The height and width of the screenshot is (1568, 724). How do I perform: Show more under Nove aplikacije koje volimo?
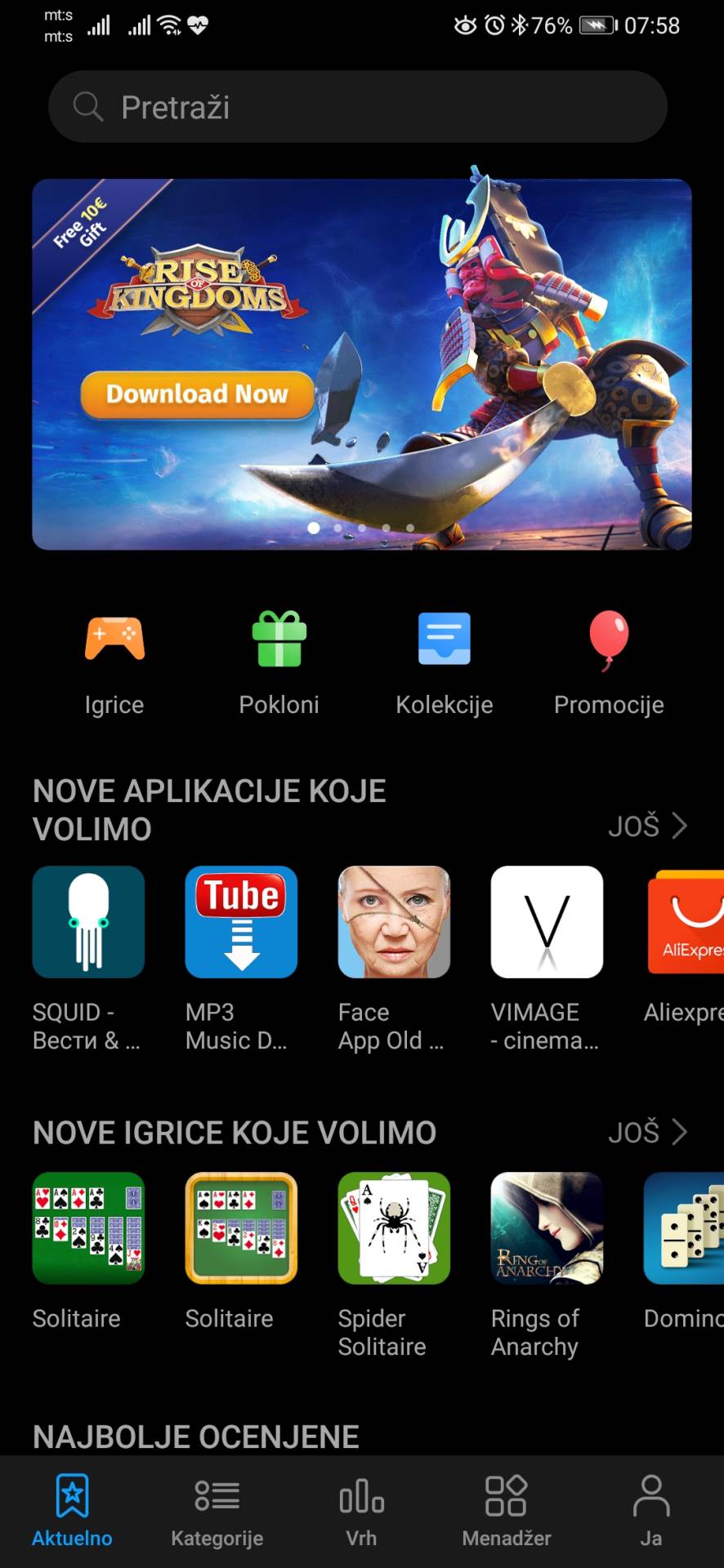[x=646, y=826]
